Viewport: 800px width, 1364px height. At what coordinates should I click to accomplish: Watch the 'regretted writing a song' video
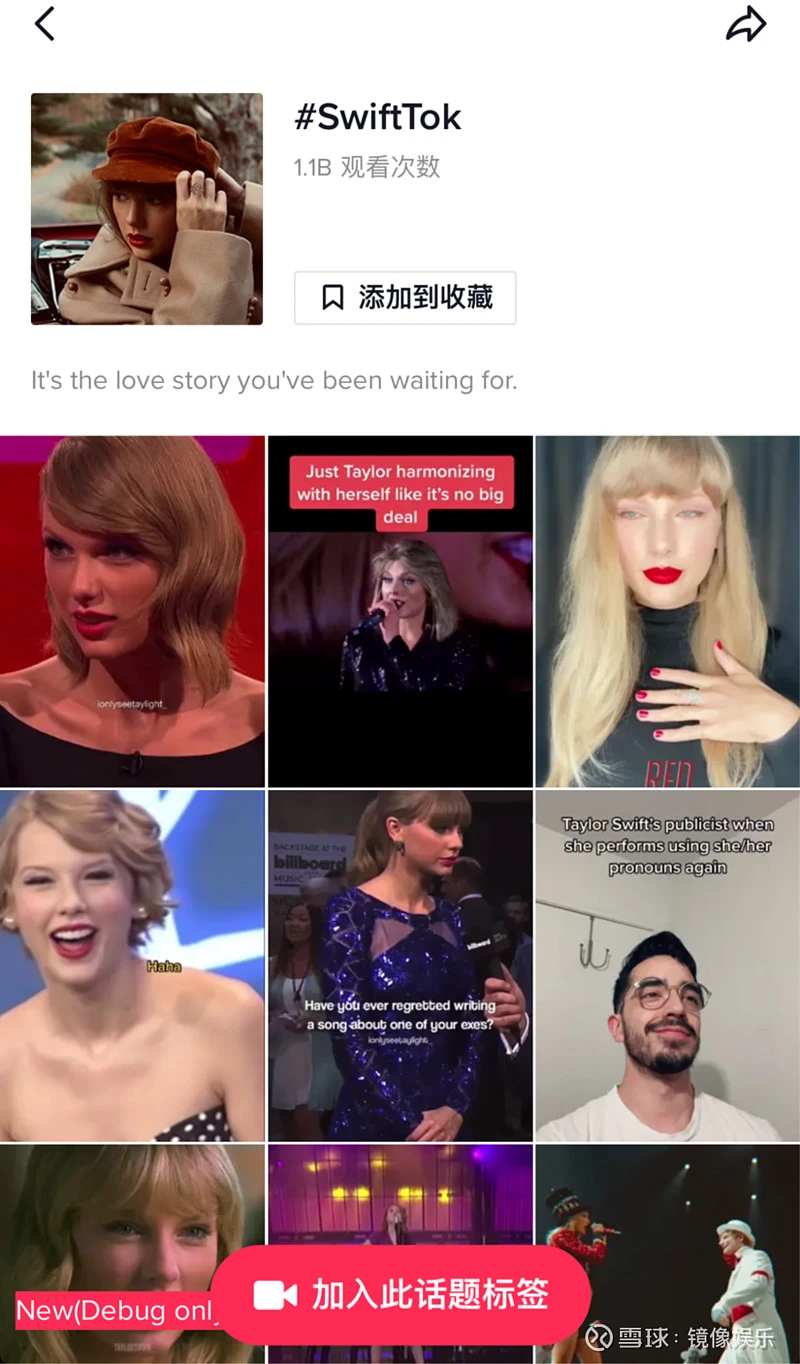coord(400,966)
